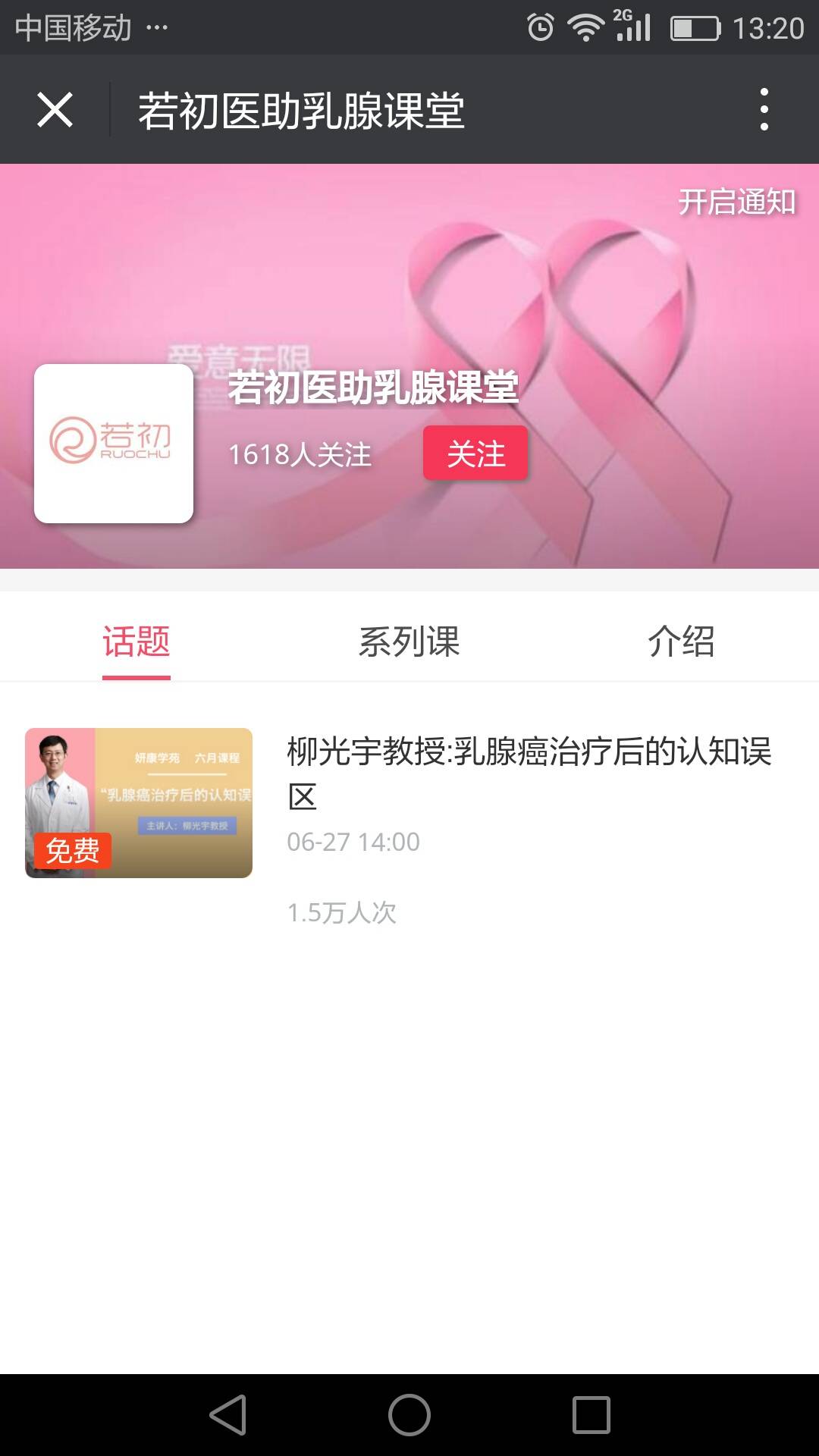
Task: Go to the phone home screen
Action: (409, 1415)
